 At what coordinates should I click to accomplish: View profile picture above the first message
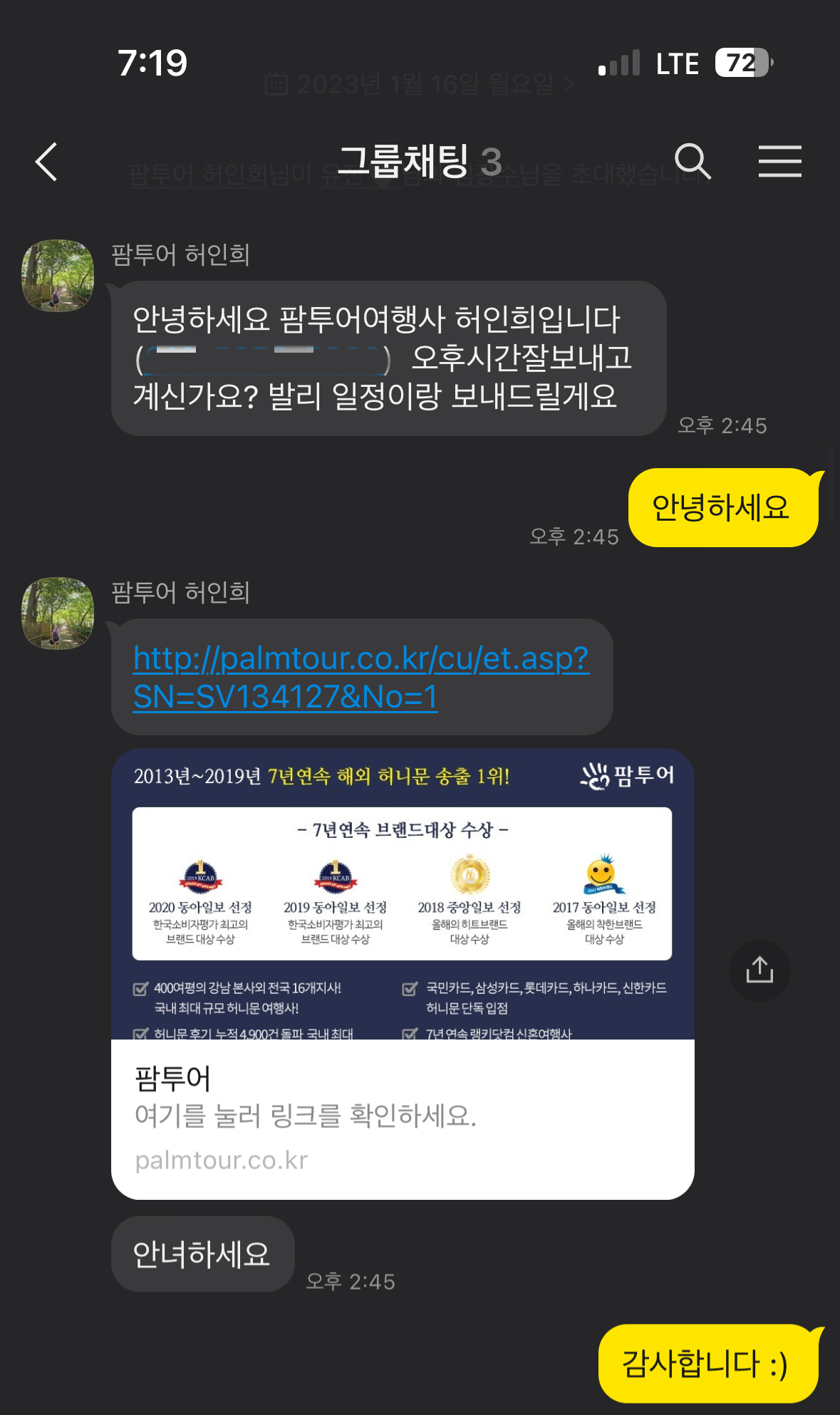pyautogui.click(x=58, y=276)
